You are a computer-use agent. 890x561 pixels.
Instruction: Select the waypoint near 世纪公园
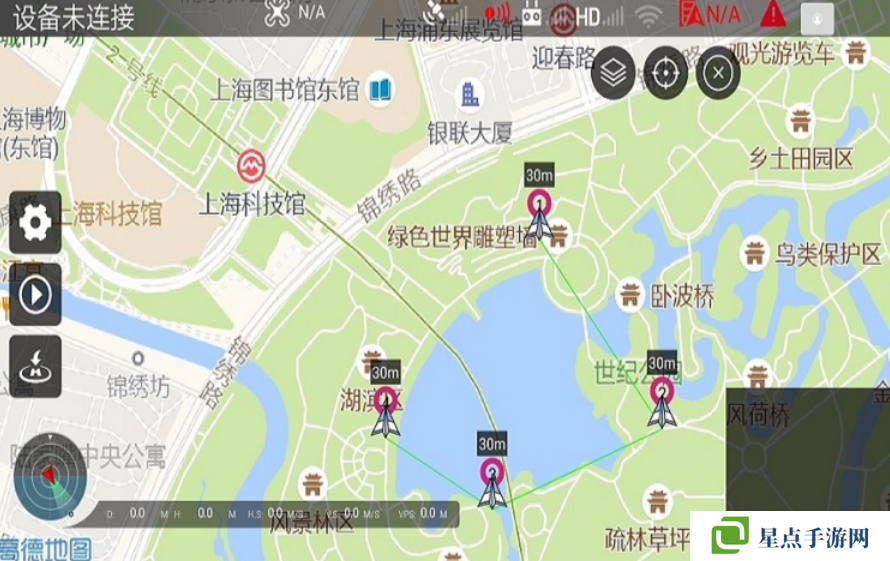pos(661,400)
